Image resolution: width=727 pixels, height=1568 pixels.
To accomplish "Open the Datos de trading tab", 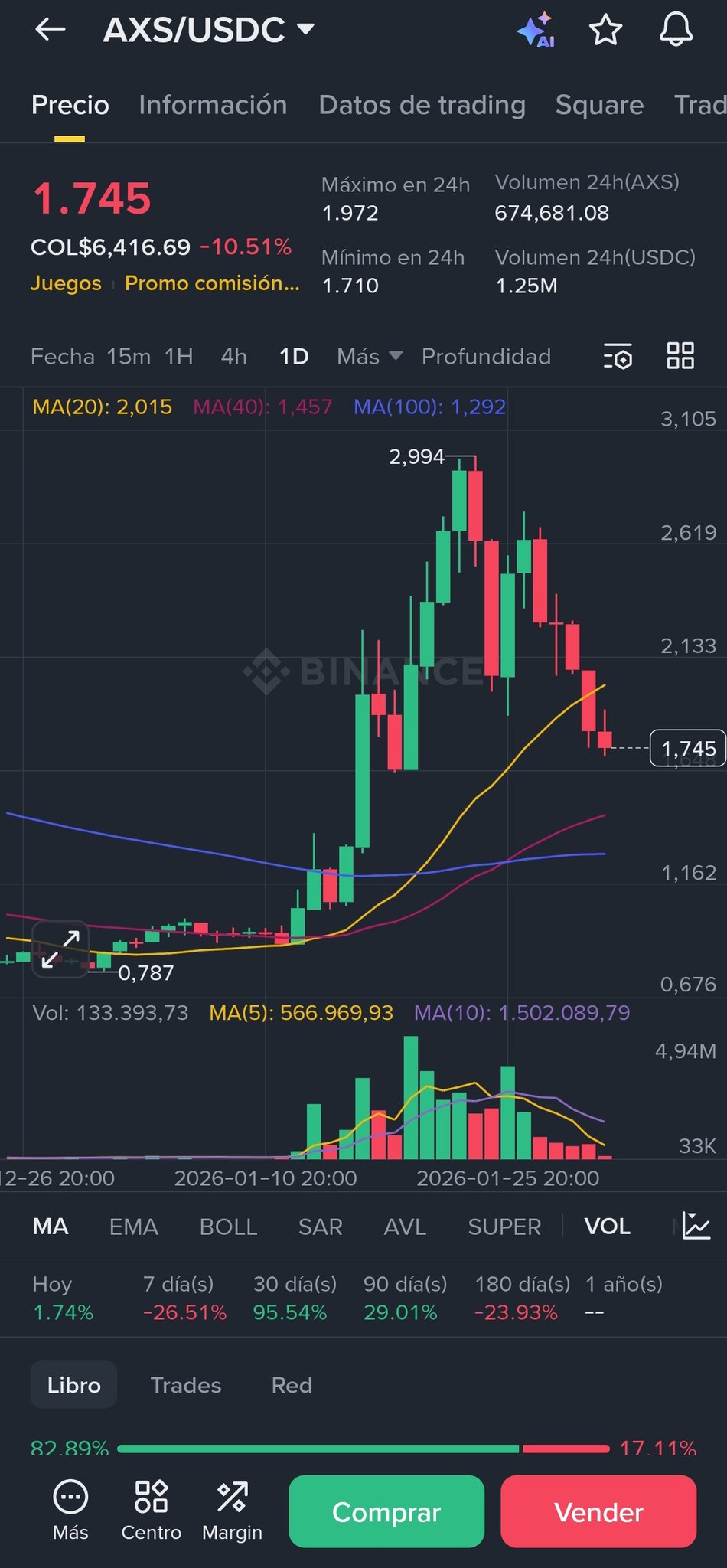I will (422, 105).
